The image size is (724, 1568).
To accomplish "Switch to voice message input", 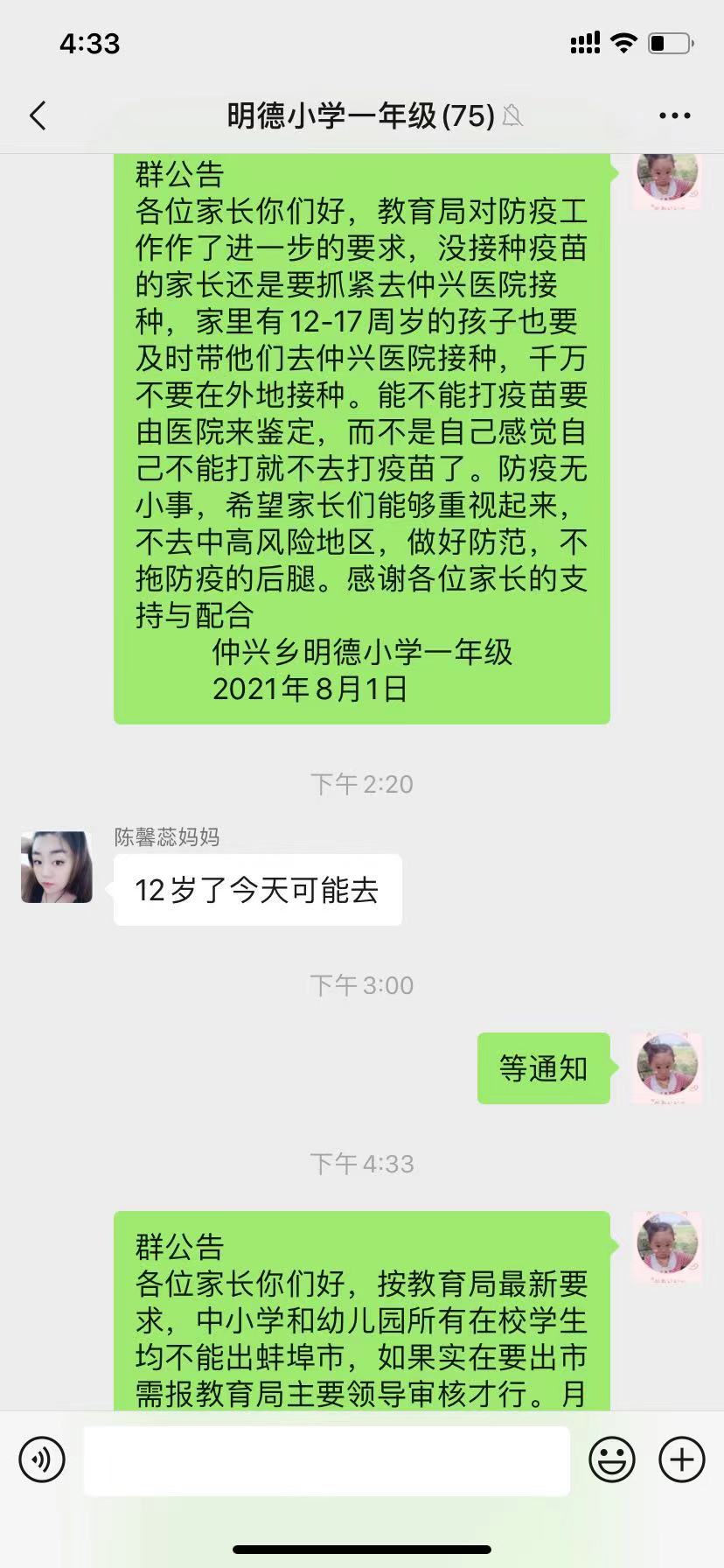I will coord(42,1459).
